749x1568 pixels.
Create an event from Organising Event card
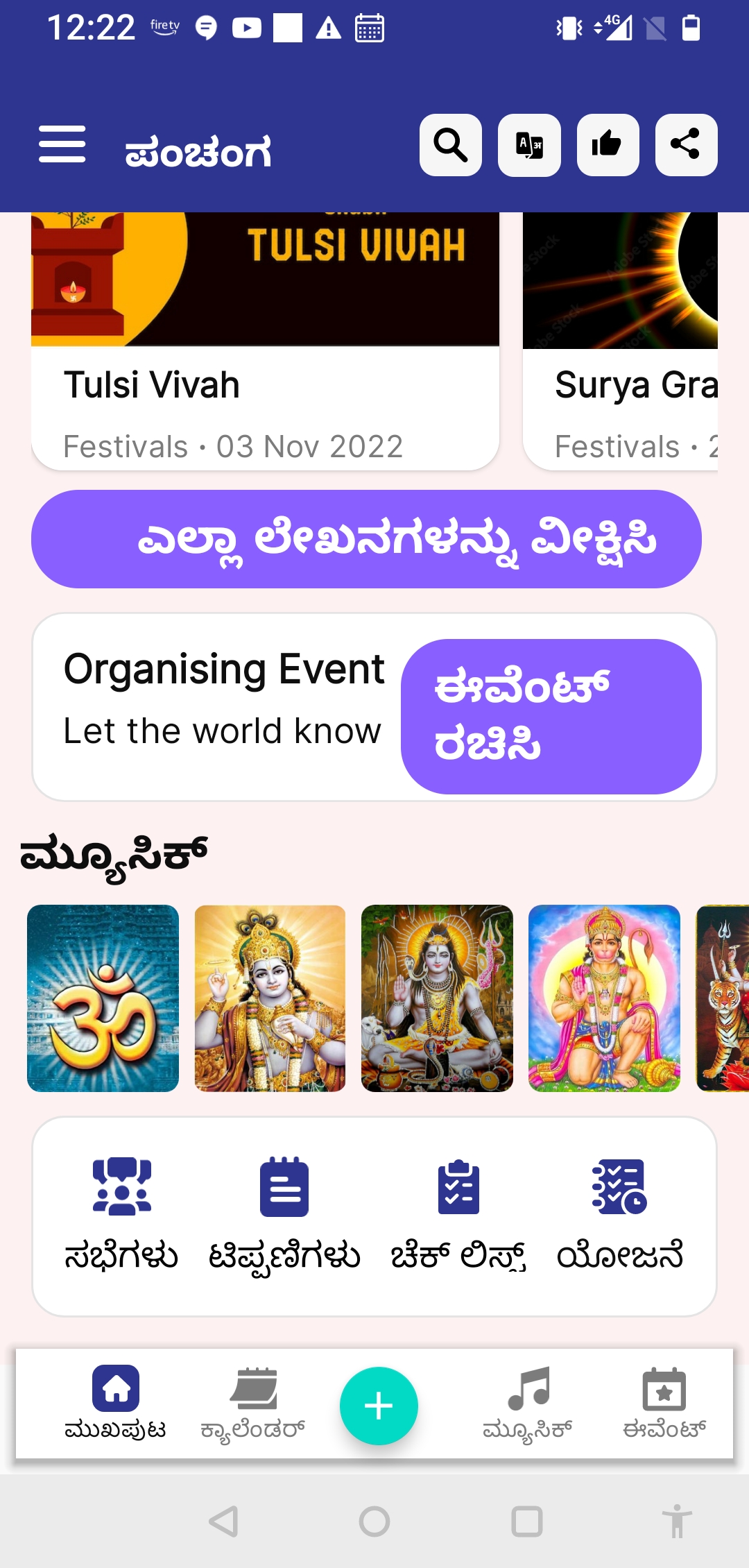pyautogui.click(x=551, y=716)
